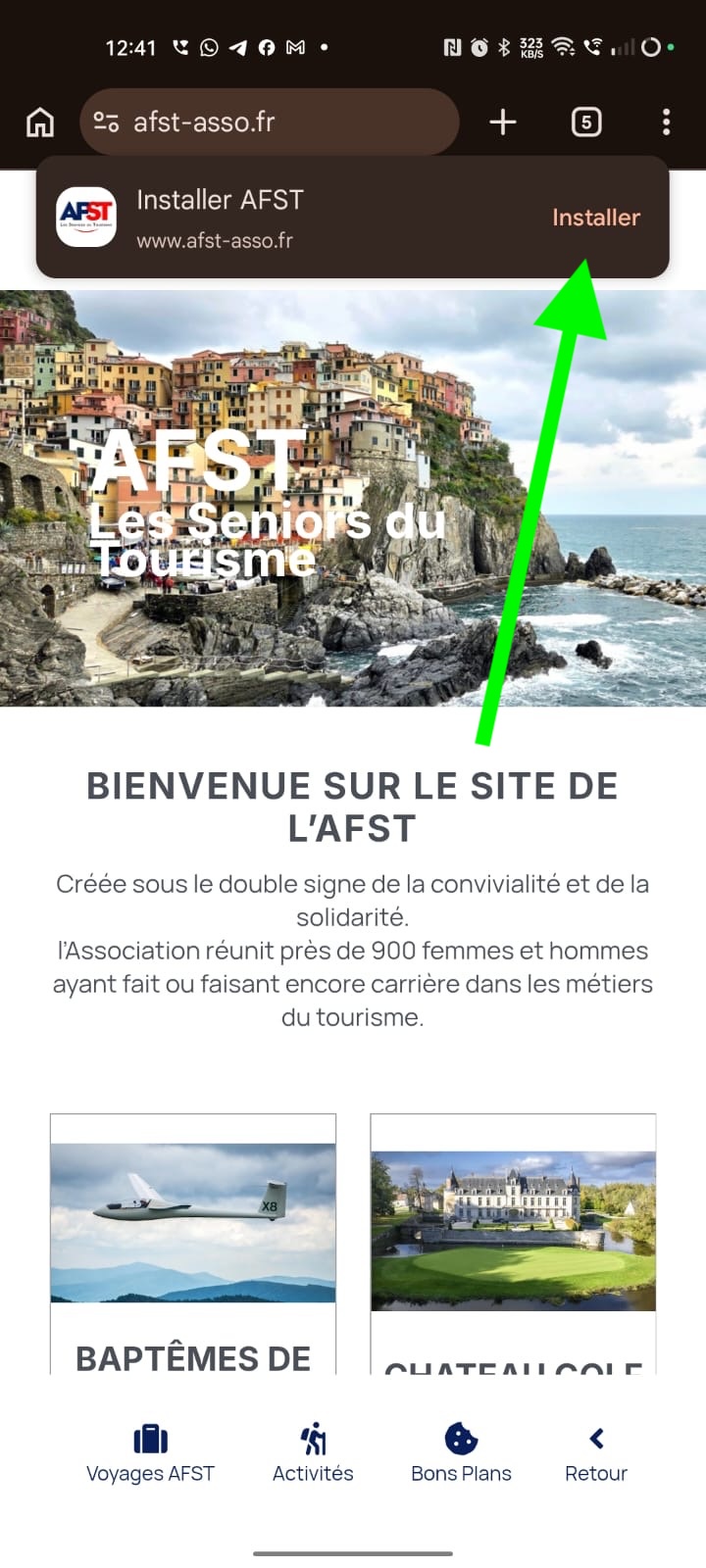
Task: Switch to Voyages AFST
Action: 150,1453
